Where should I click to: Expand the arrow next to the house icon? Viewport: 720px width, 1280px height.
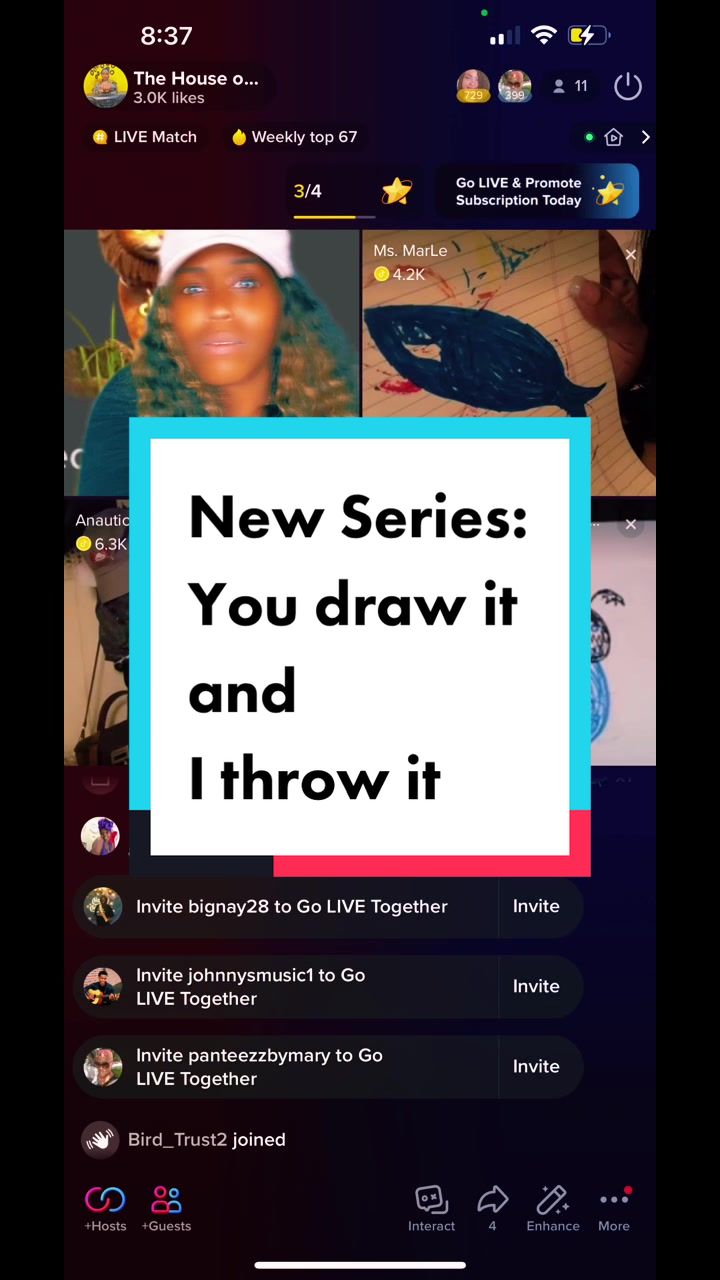coord(645,137)
